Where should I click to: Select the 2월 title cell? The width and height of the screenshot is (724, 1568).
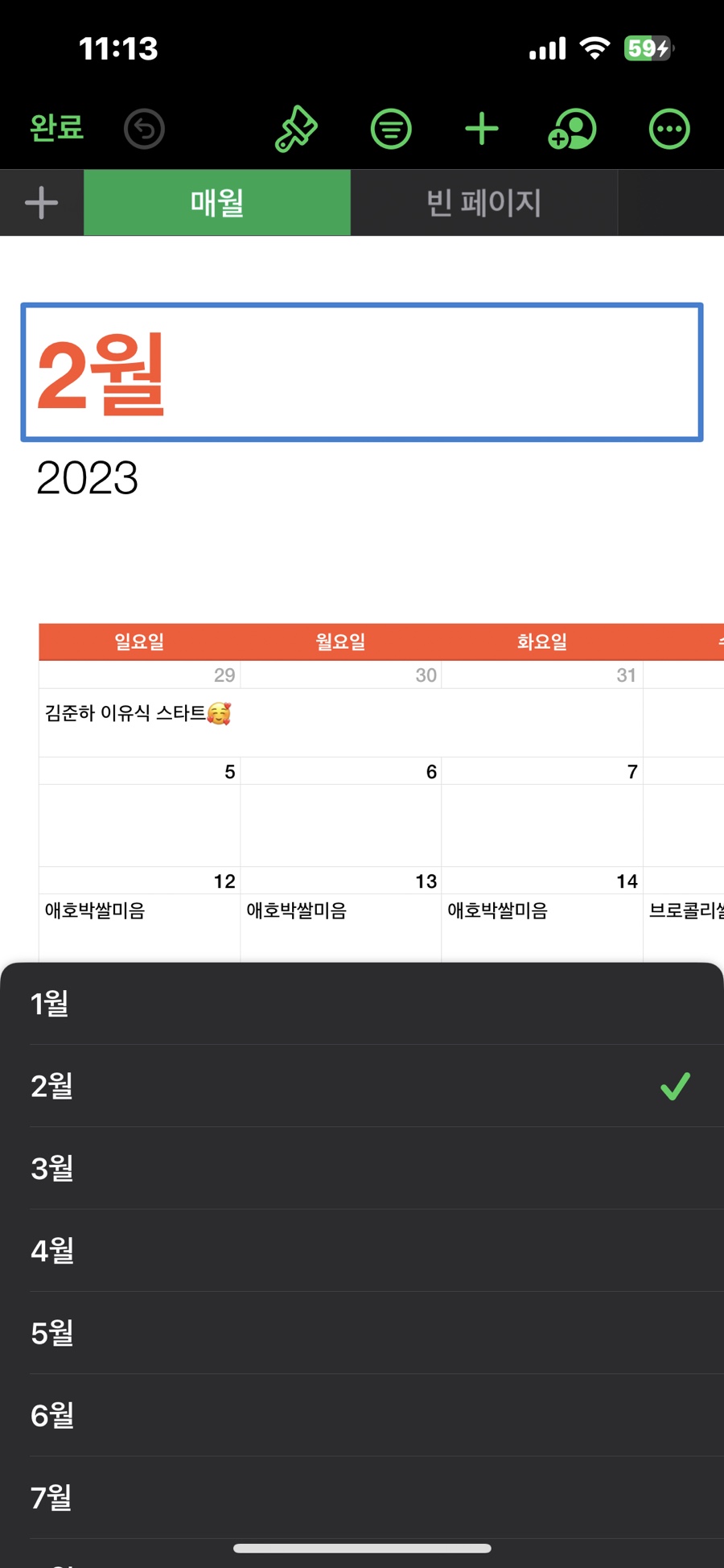[362, 373]
